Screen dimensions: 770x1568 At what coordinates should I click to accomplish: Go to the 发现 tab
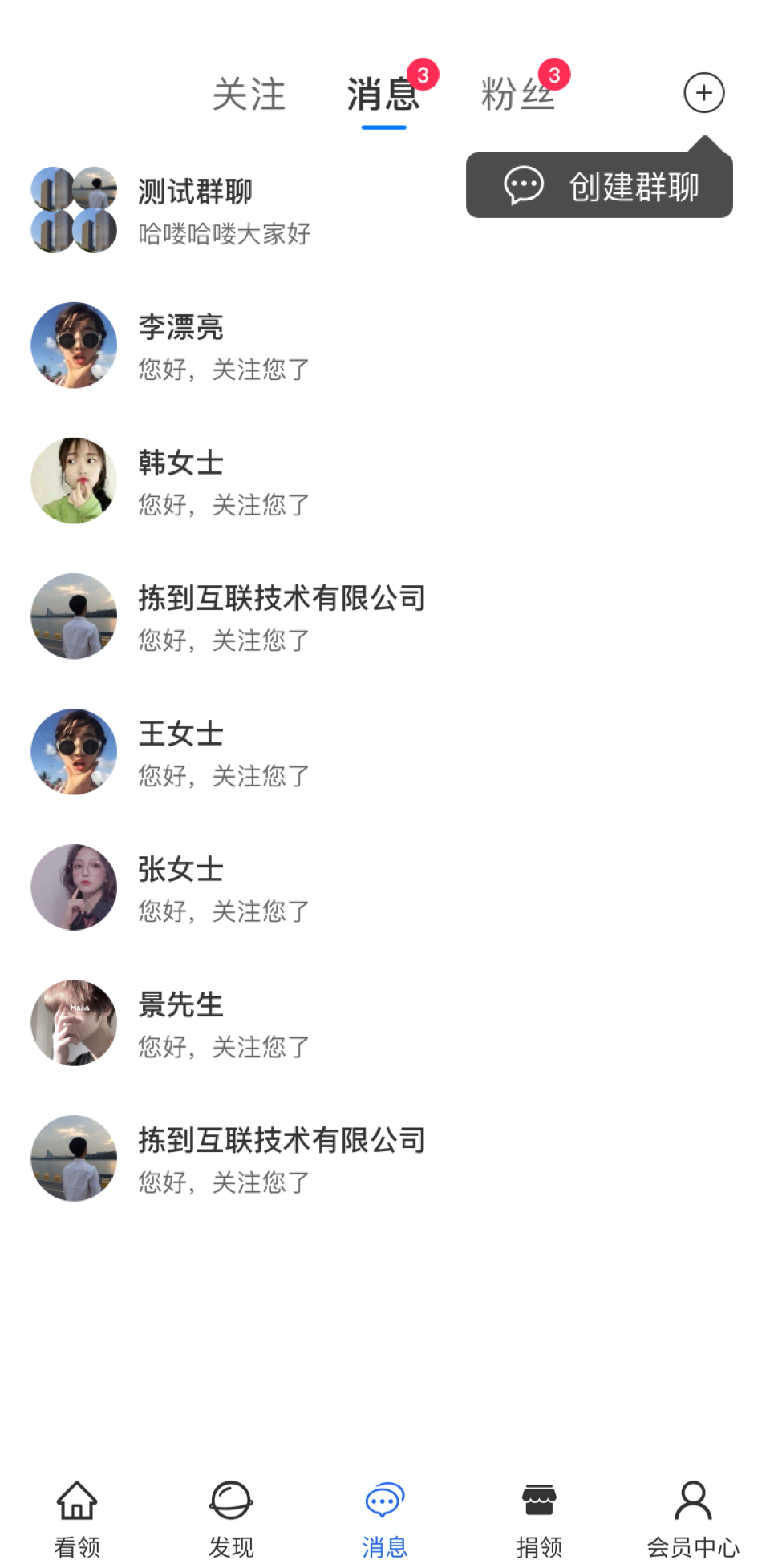tap(231, 1517)
